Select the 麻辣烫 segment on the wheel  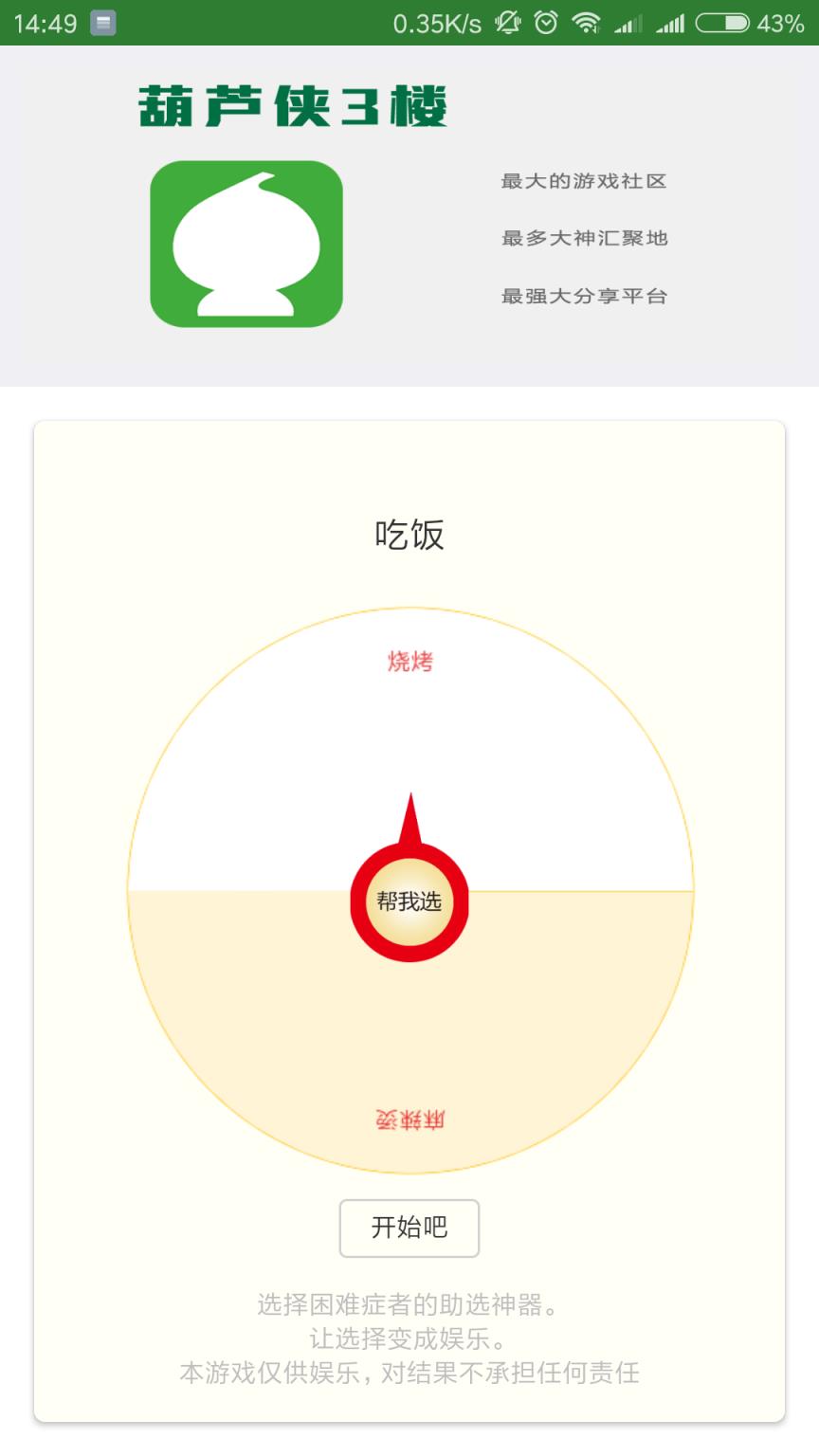click(x=409, y=1119)
